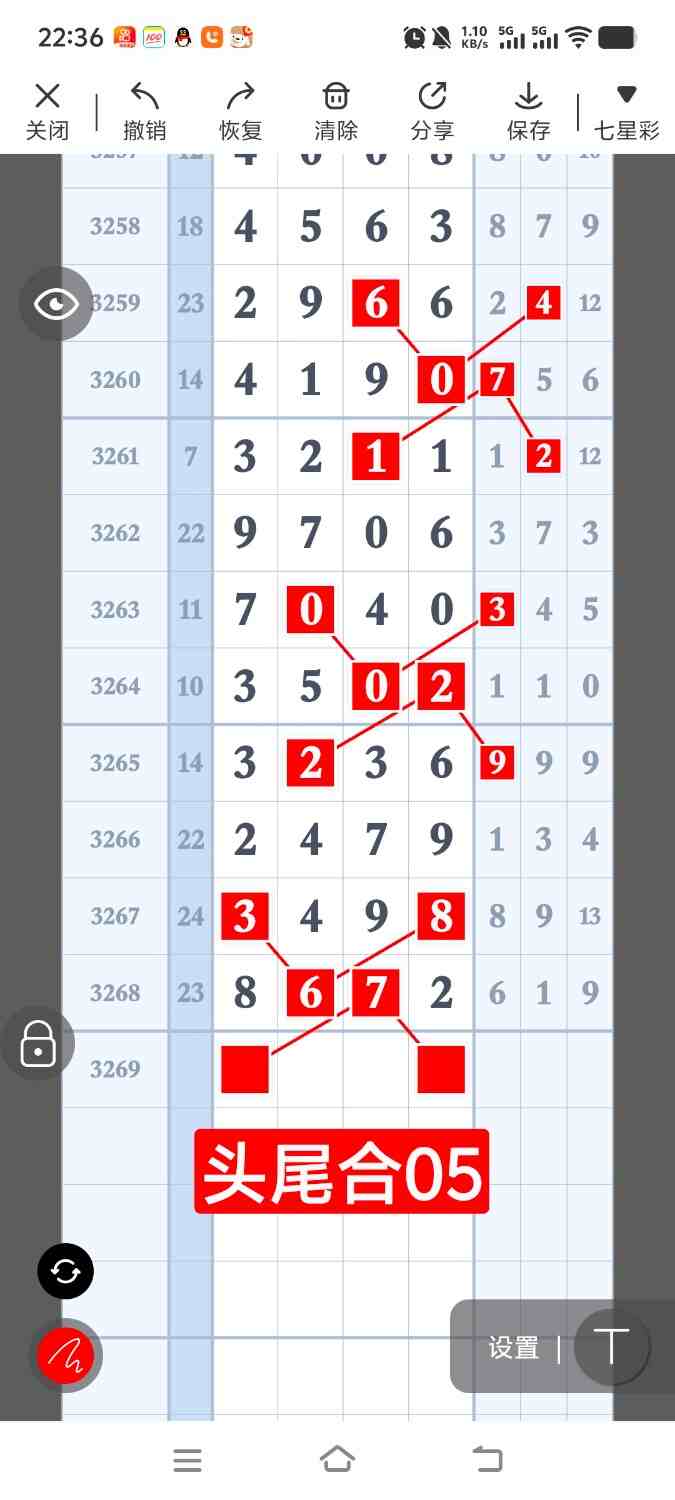
Task: Open the 七星彩 lottery dropdown
Action: 626,110
